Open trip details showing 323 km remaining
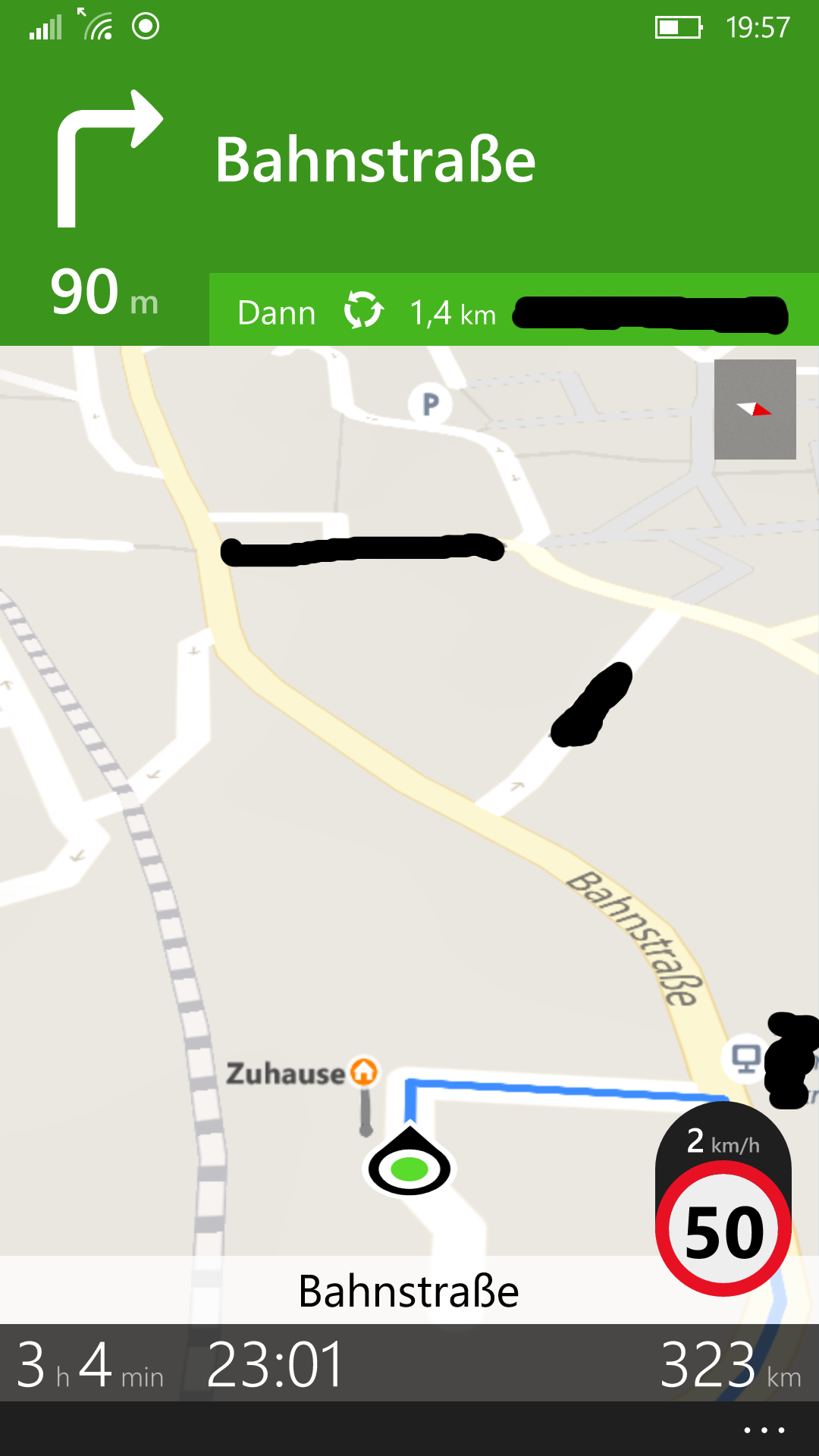 click(730, 1366)
